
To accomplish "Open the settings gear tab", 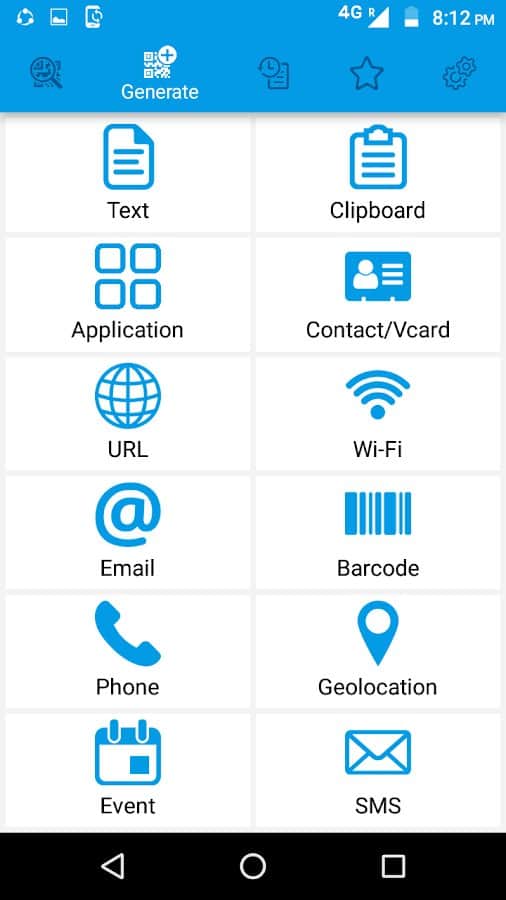I will point(460,73).
